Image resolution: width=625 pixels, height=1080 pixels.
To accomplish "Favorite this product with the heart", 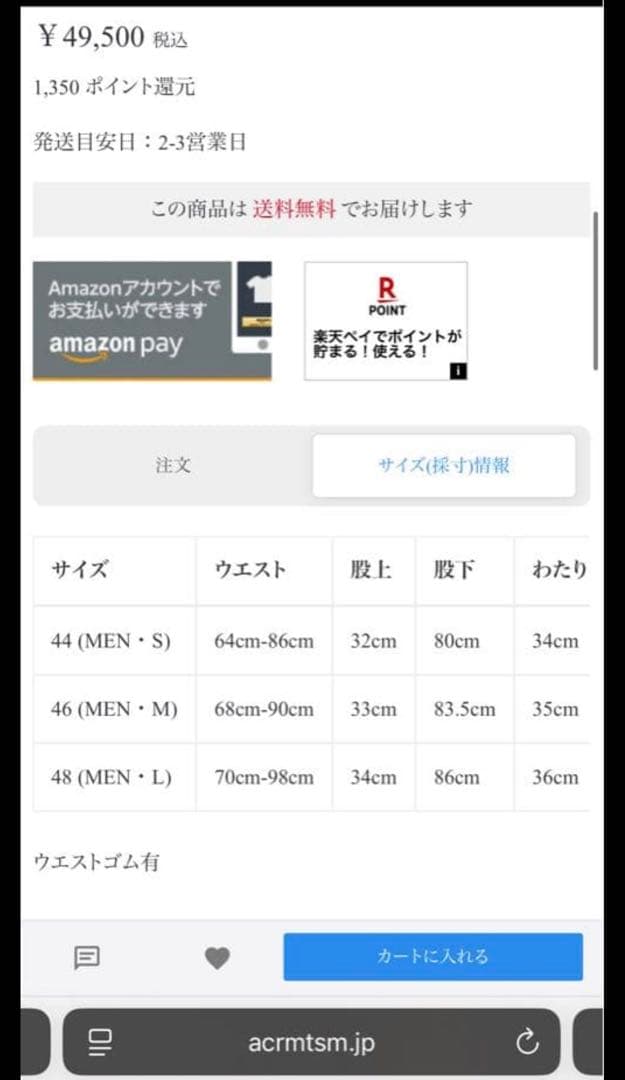I will pos(217,958).
